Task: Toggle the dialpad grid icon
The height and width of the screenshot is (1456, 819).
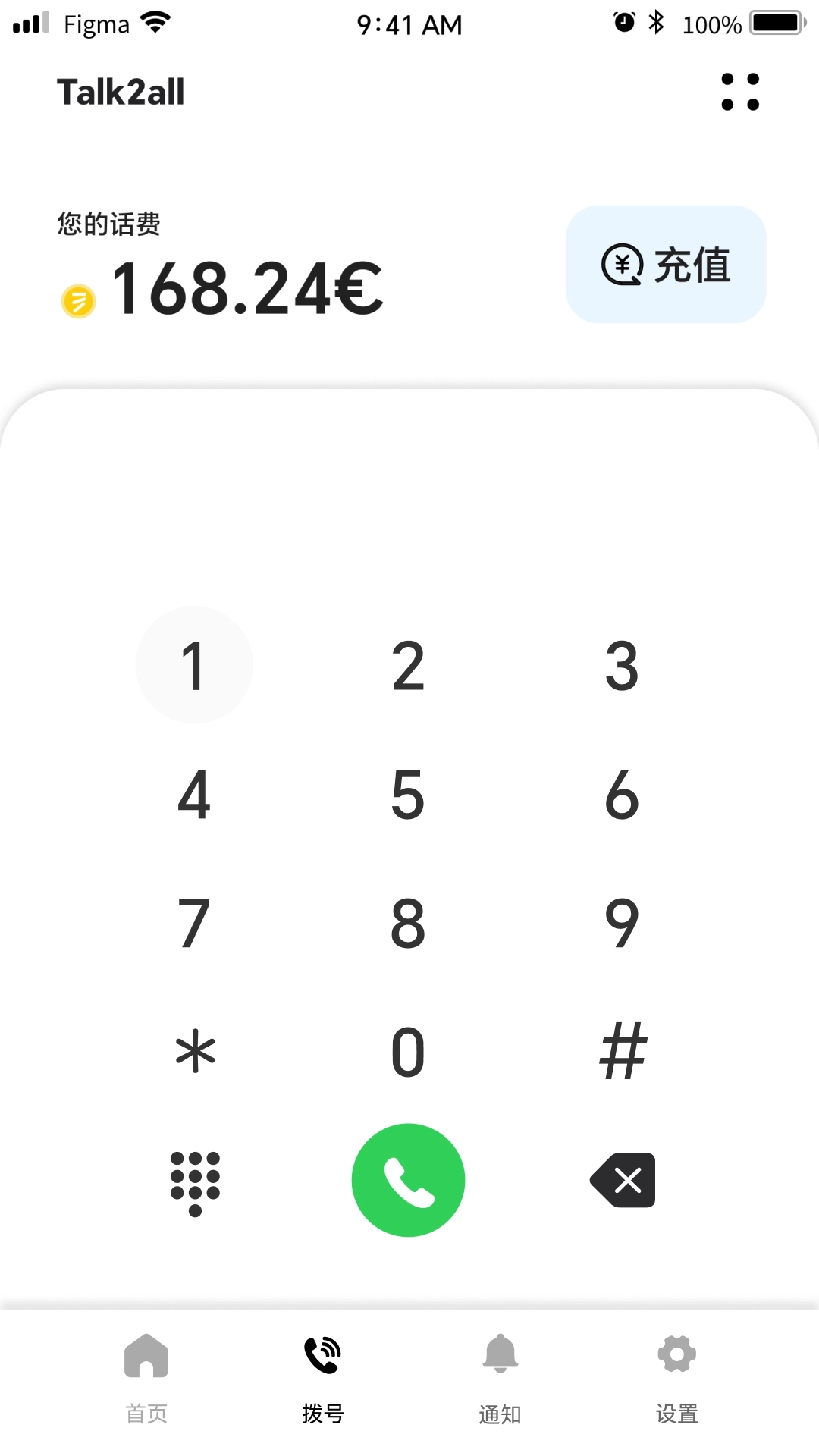Action: coord(195,1181)
